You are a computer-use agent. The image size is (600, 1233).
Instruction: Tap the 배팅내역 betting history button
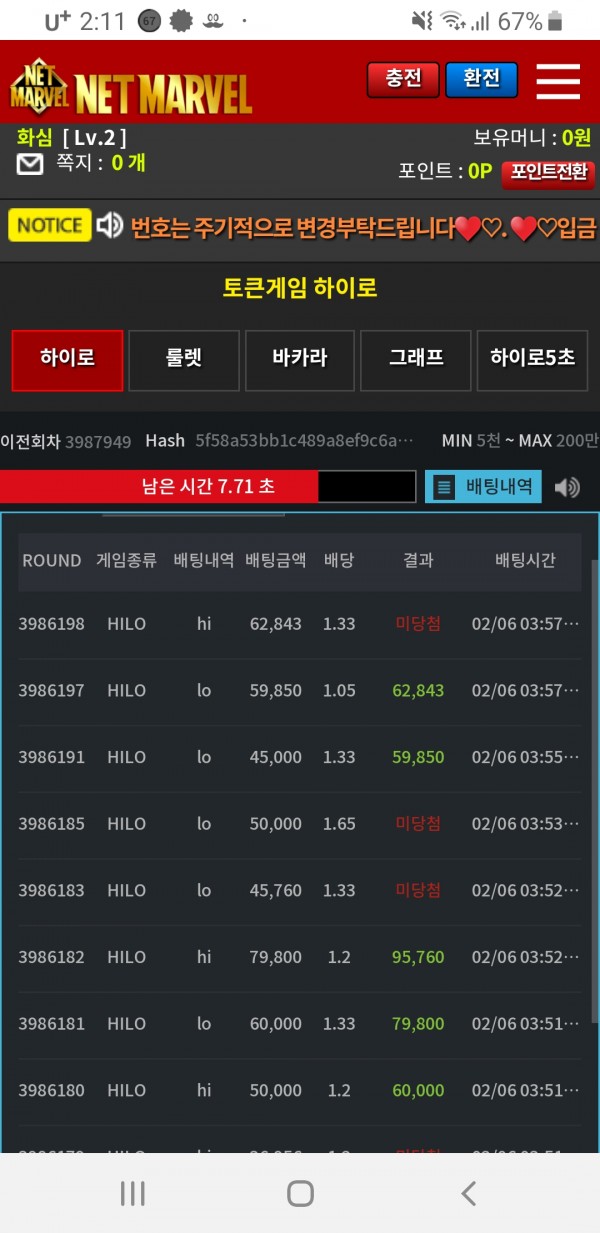click(x=483, y=487)
